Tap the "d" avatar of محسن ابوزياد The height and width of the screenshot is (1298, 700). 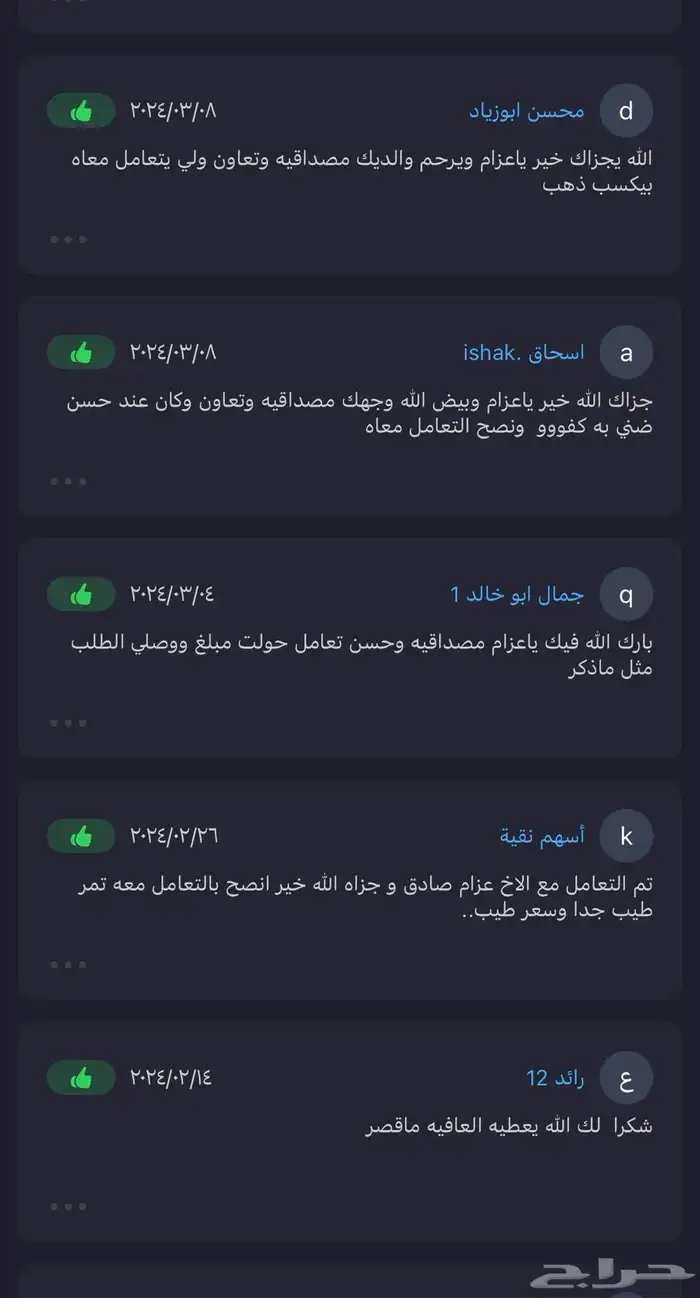627,111
